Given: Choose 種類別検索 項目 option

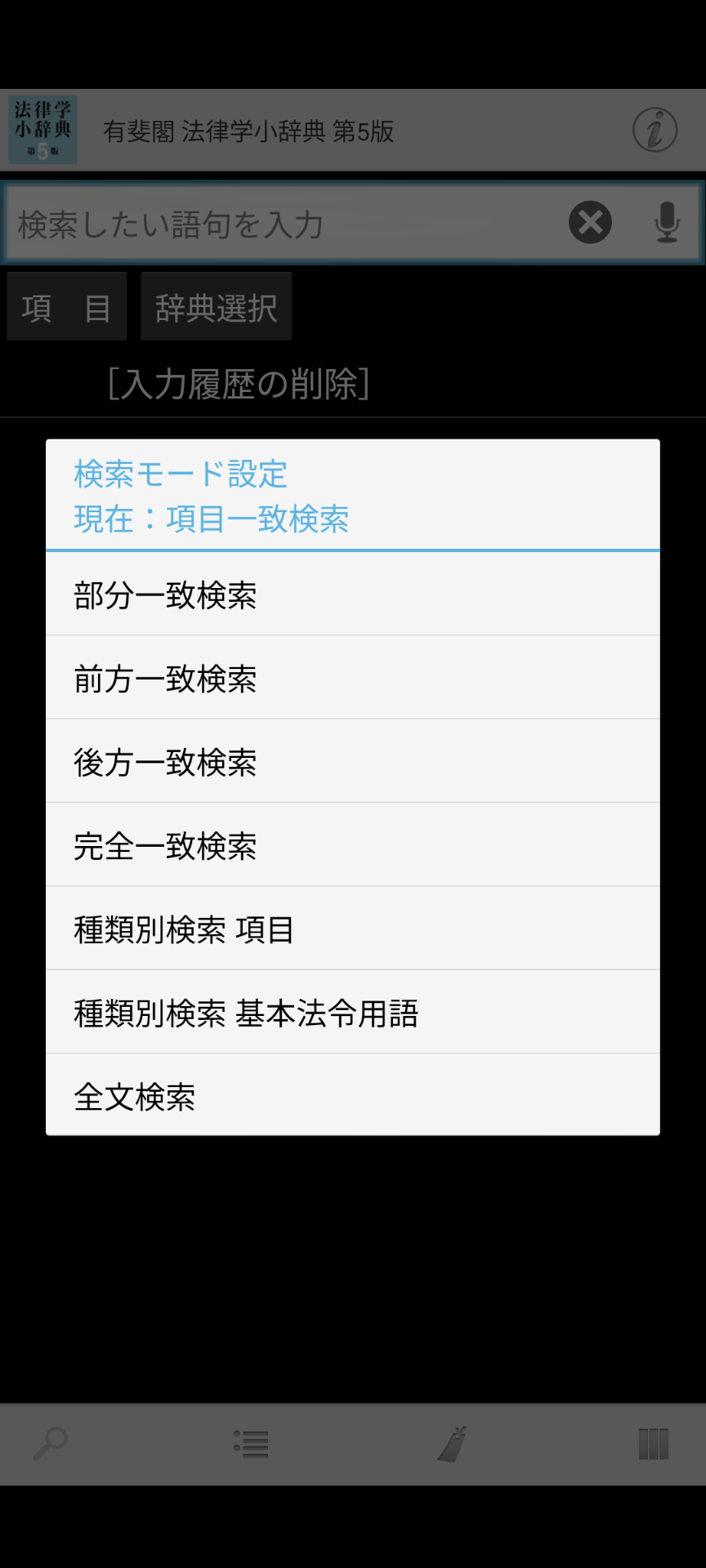Looking at the screenshot, I should click(x=352, y=928).
